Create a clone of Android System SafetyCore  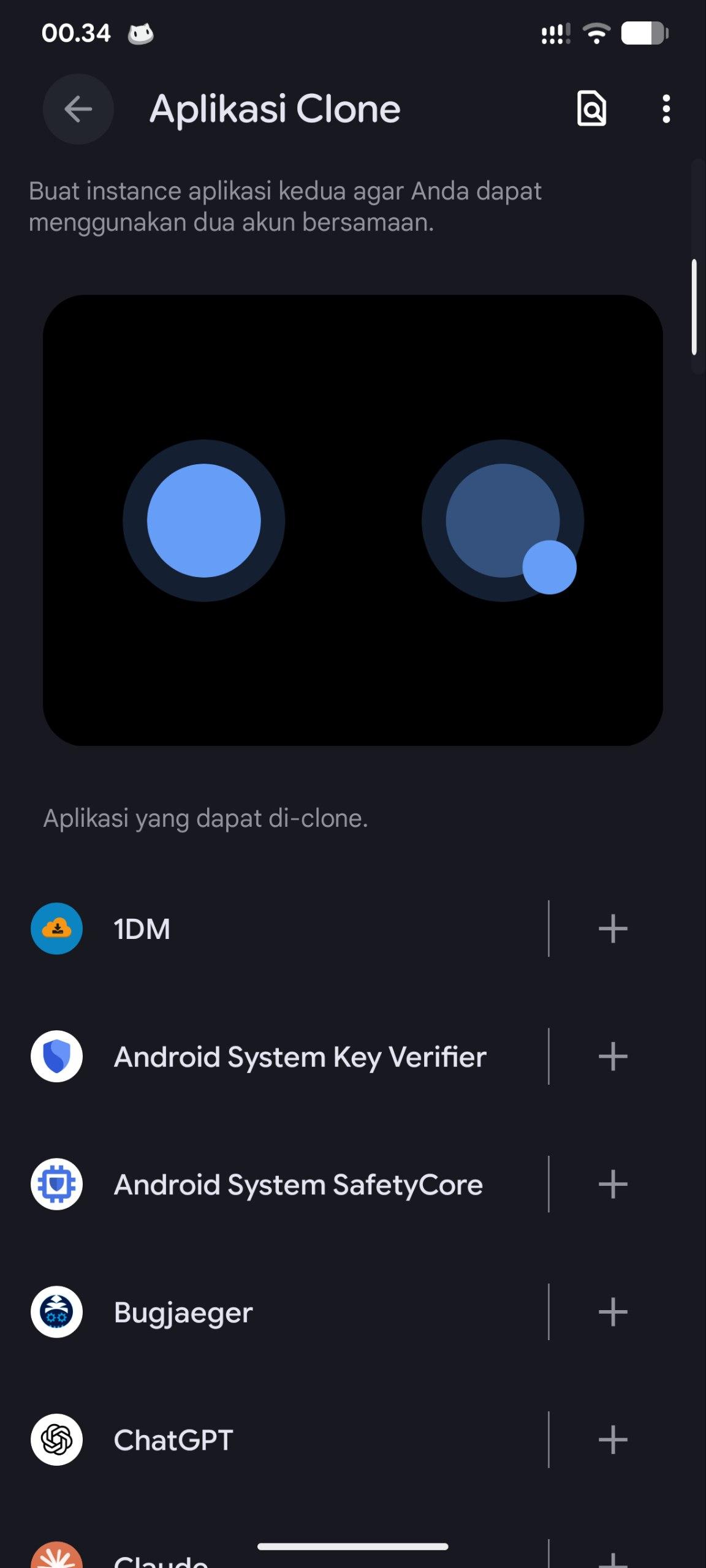pyautogui.click(x=612, y=1184)
